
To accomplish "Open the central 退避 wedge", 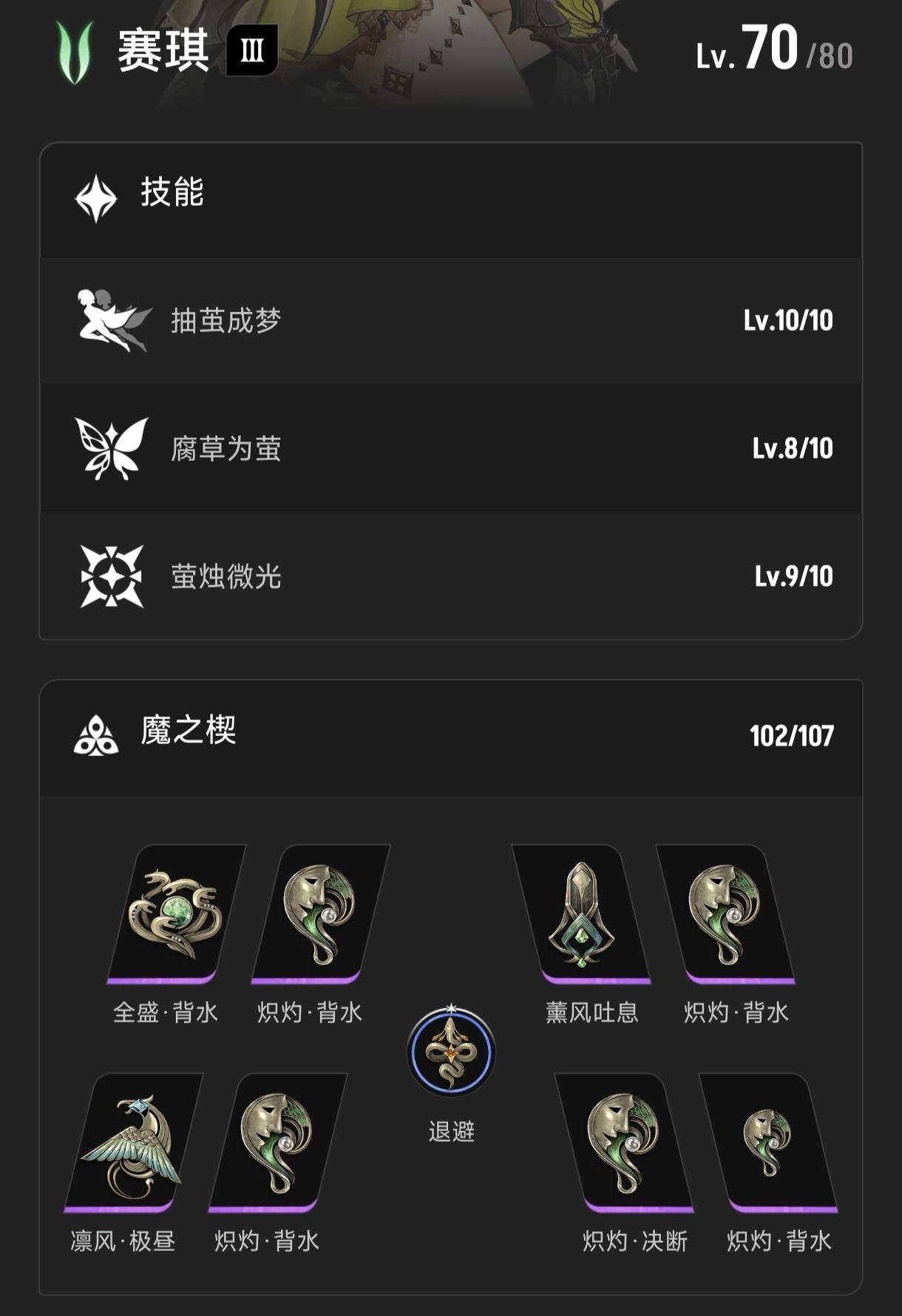I will click(450, 1052).
